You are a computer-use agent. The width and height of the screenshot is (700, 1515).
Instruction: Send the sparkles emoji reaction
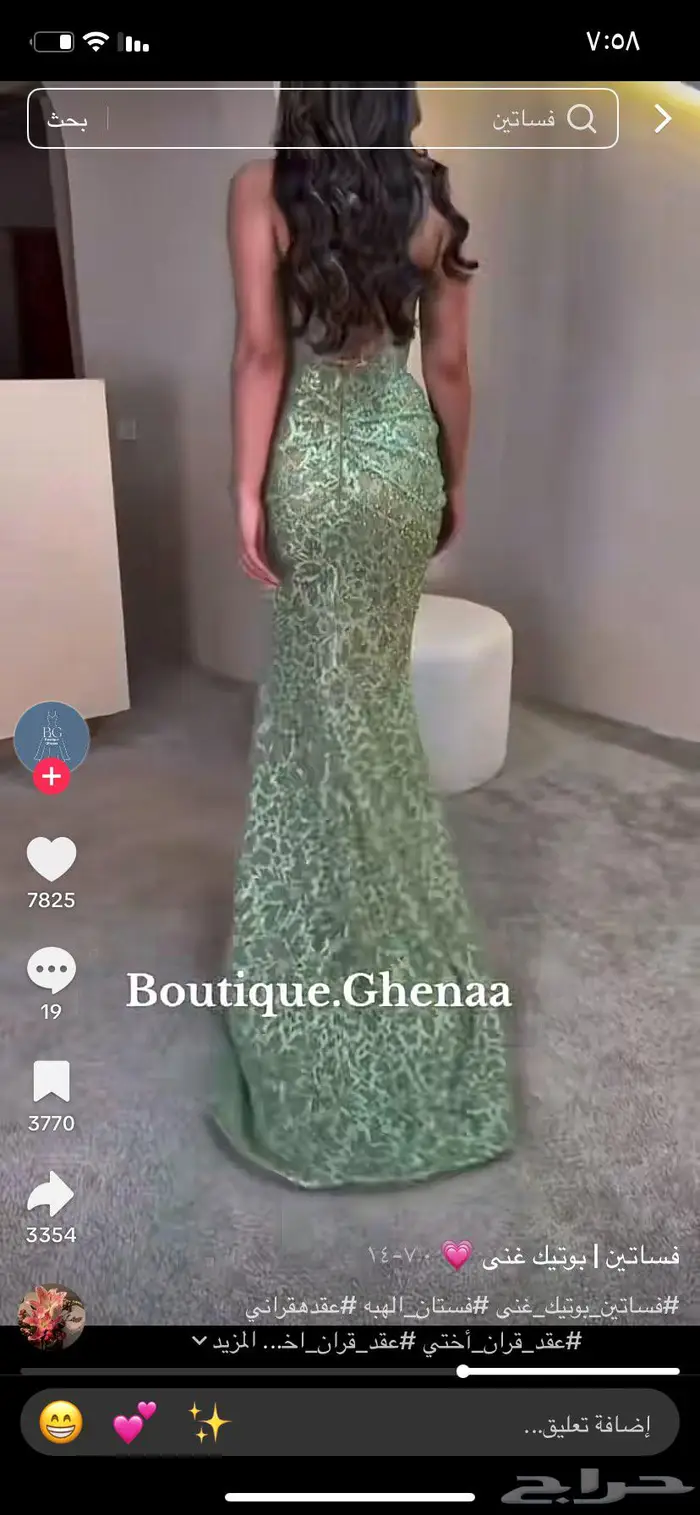209,1423
